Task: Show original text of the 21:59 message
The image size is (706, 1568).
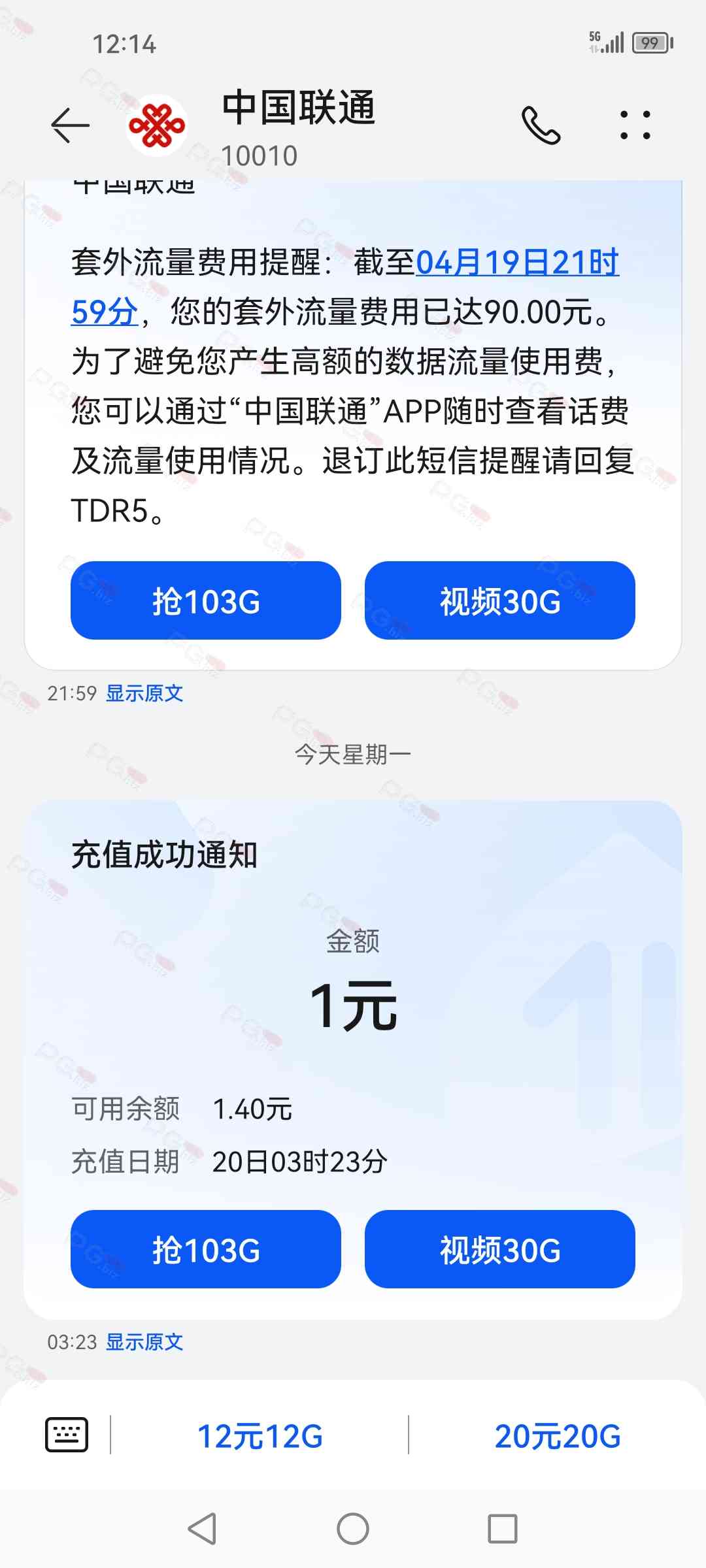Action: coord(144,693)
